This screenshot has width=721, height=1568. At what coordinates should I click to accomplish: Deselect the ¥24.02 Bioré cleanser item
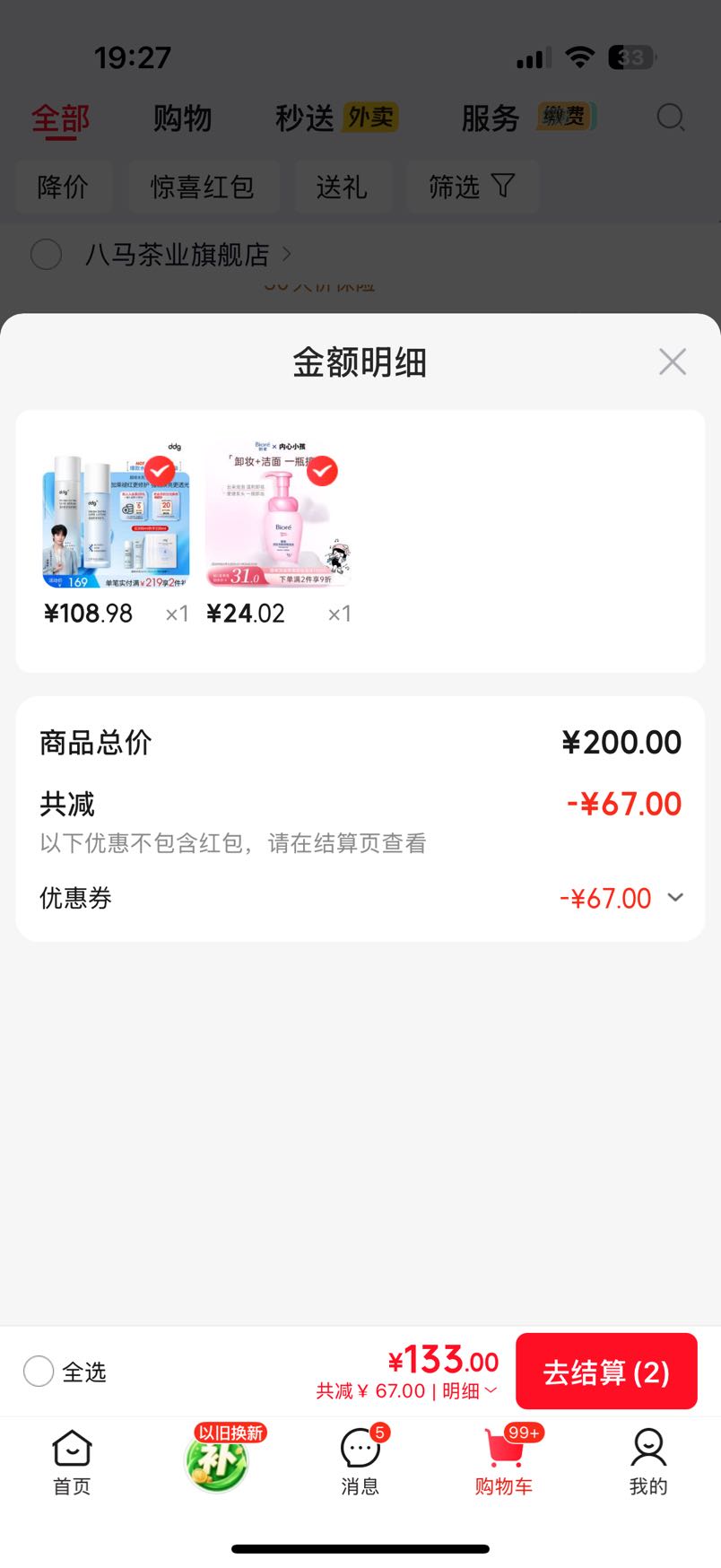pos(323,470)
